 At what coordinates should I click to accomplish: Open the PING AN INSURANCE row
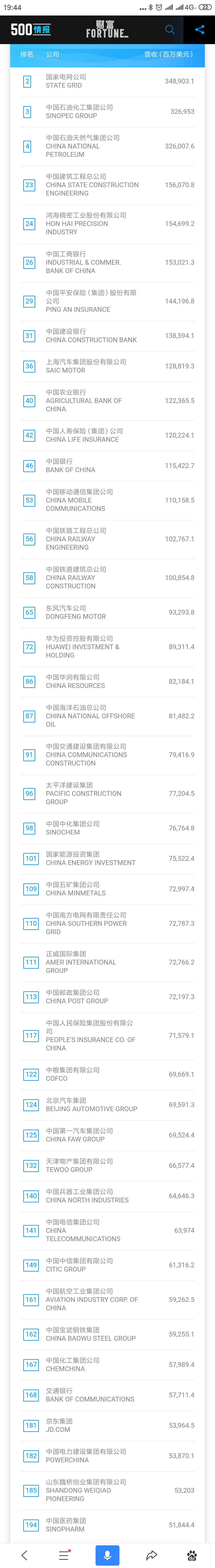[x=107, y=301]
